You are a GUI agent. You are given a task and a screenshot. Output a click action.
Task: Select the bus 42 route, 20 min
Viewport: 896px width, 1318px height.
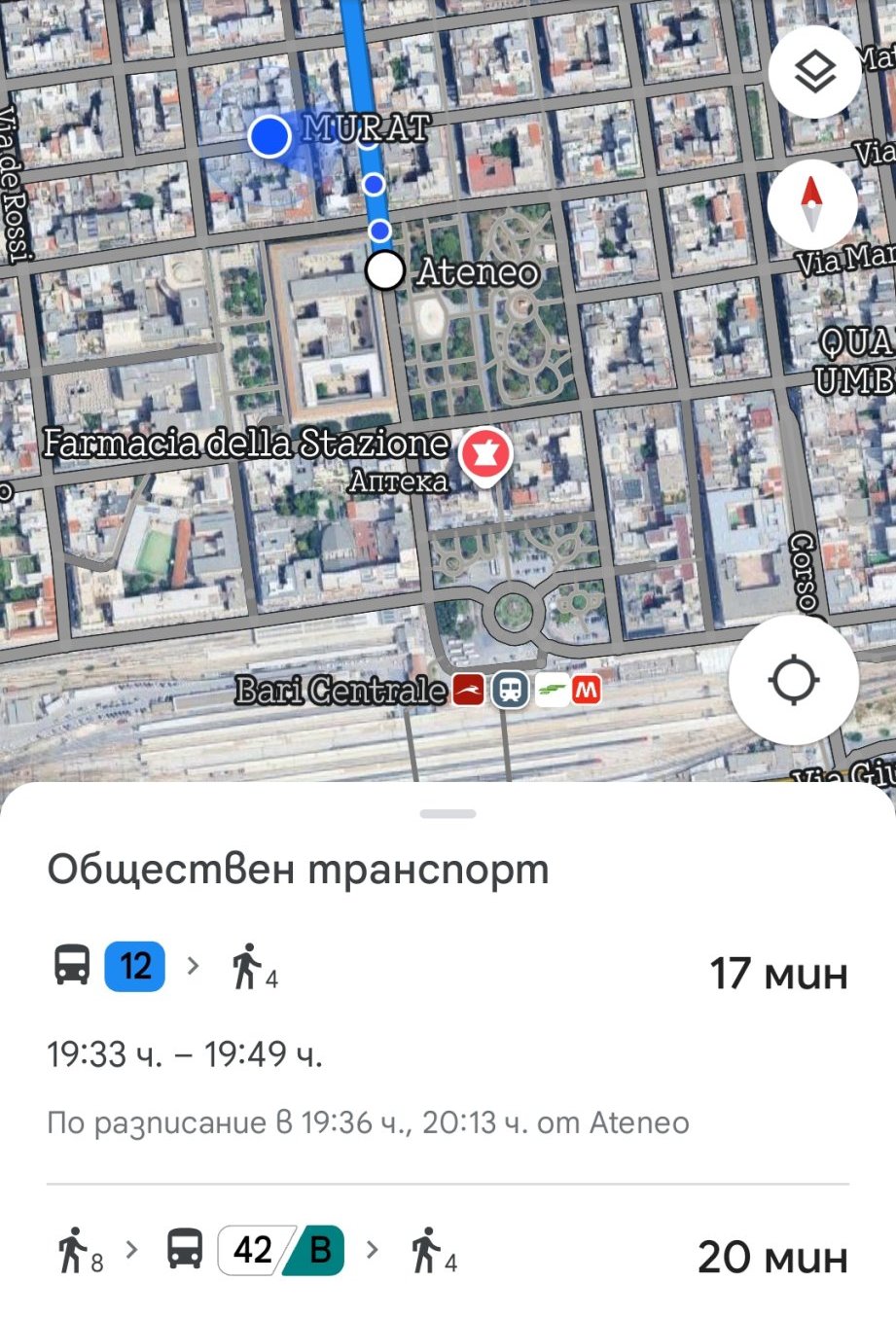click(x=448, y=1253)
